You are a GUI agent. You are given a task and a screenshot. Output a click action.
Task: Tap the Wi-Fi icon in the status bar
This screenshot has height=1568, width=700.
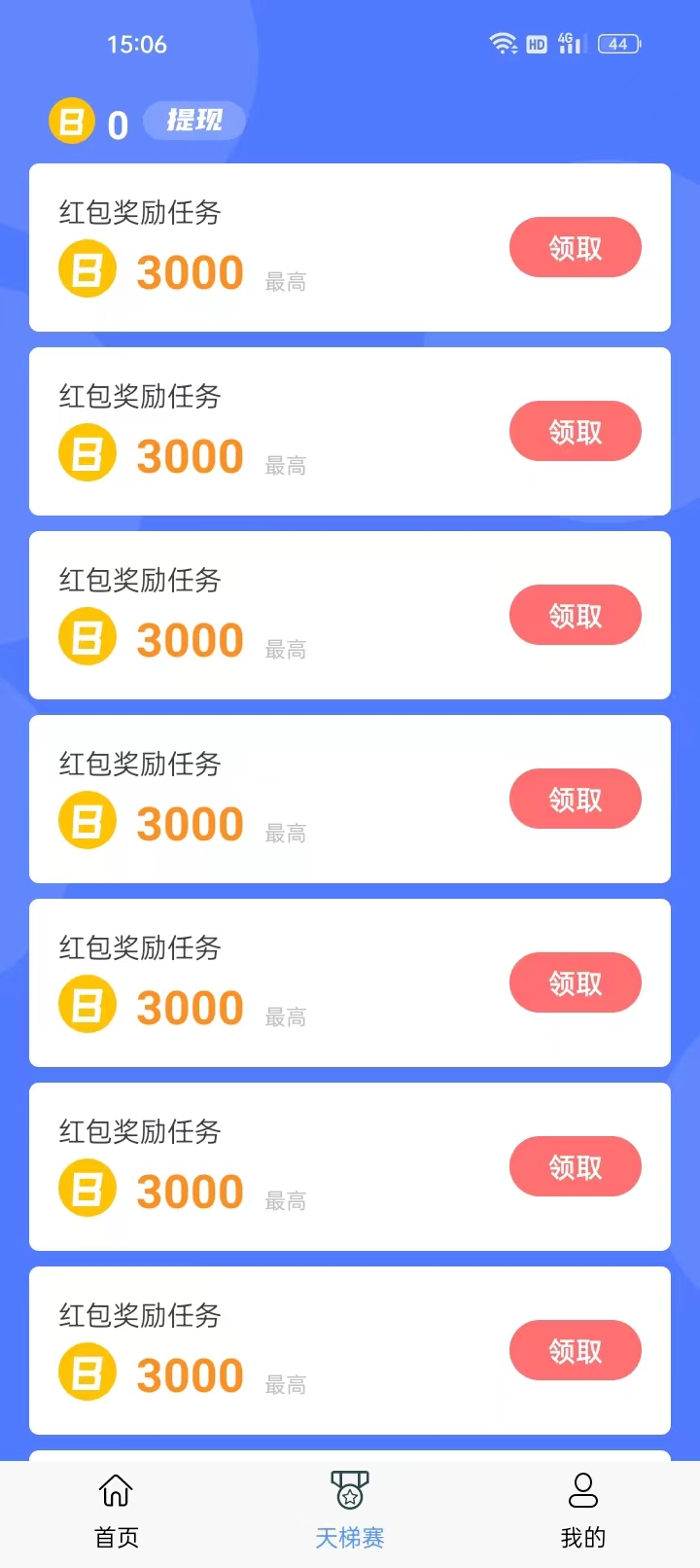tap(501, 43)
